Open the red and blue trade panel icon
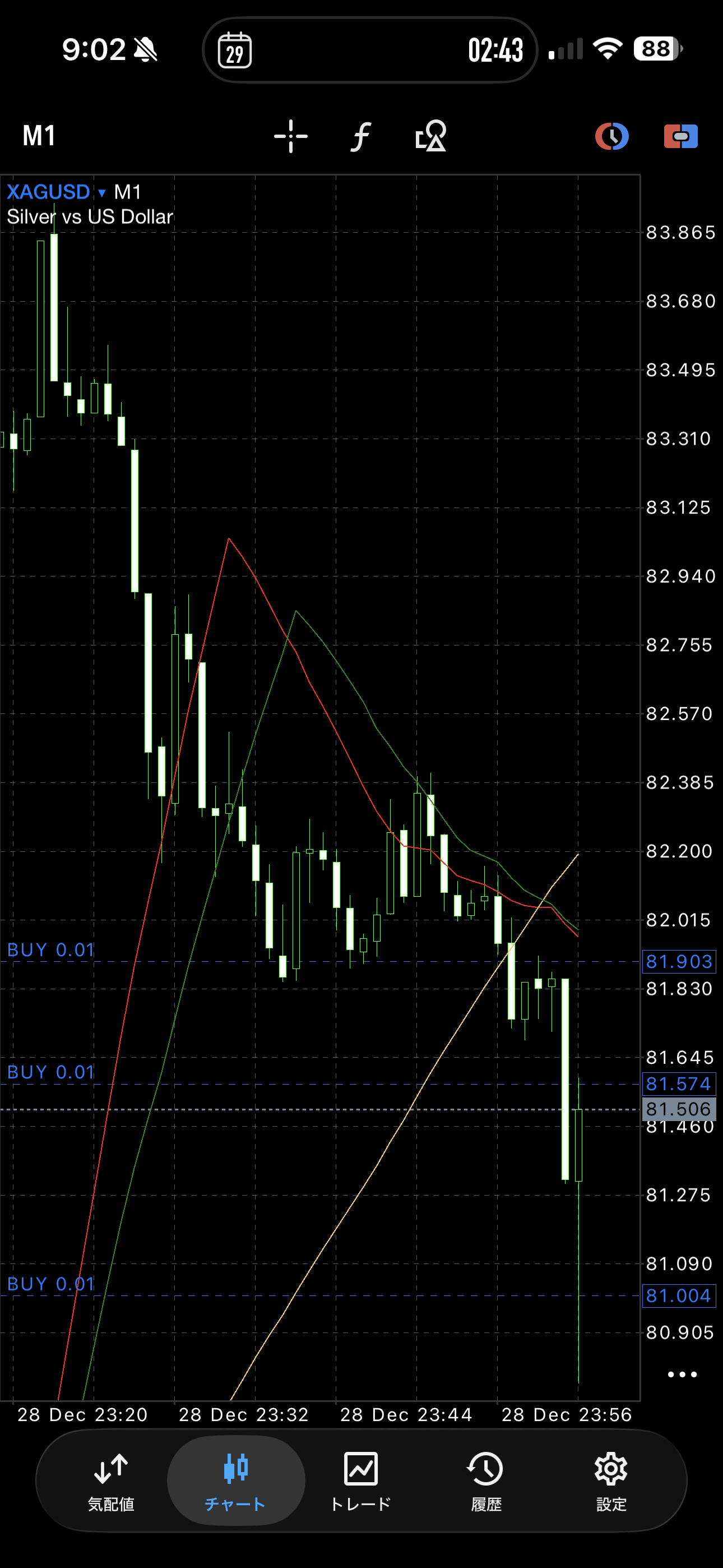 coord(680,136)
